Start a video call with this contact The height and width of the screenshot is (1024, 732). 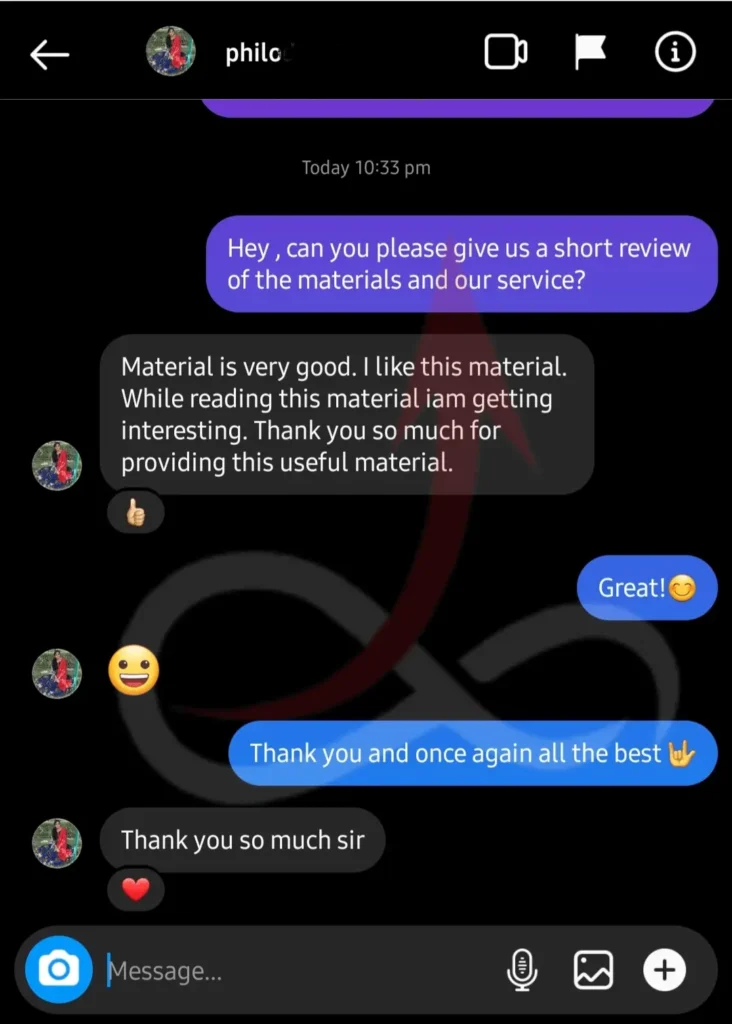(506, 53)
